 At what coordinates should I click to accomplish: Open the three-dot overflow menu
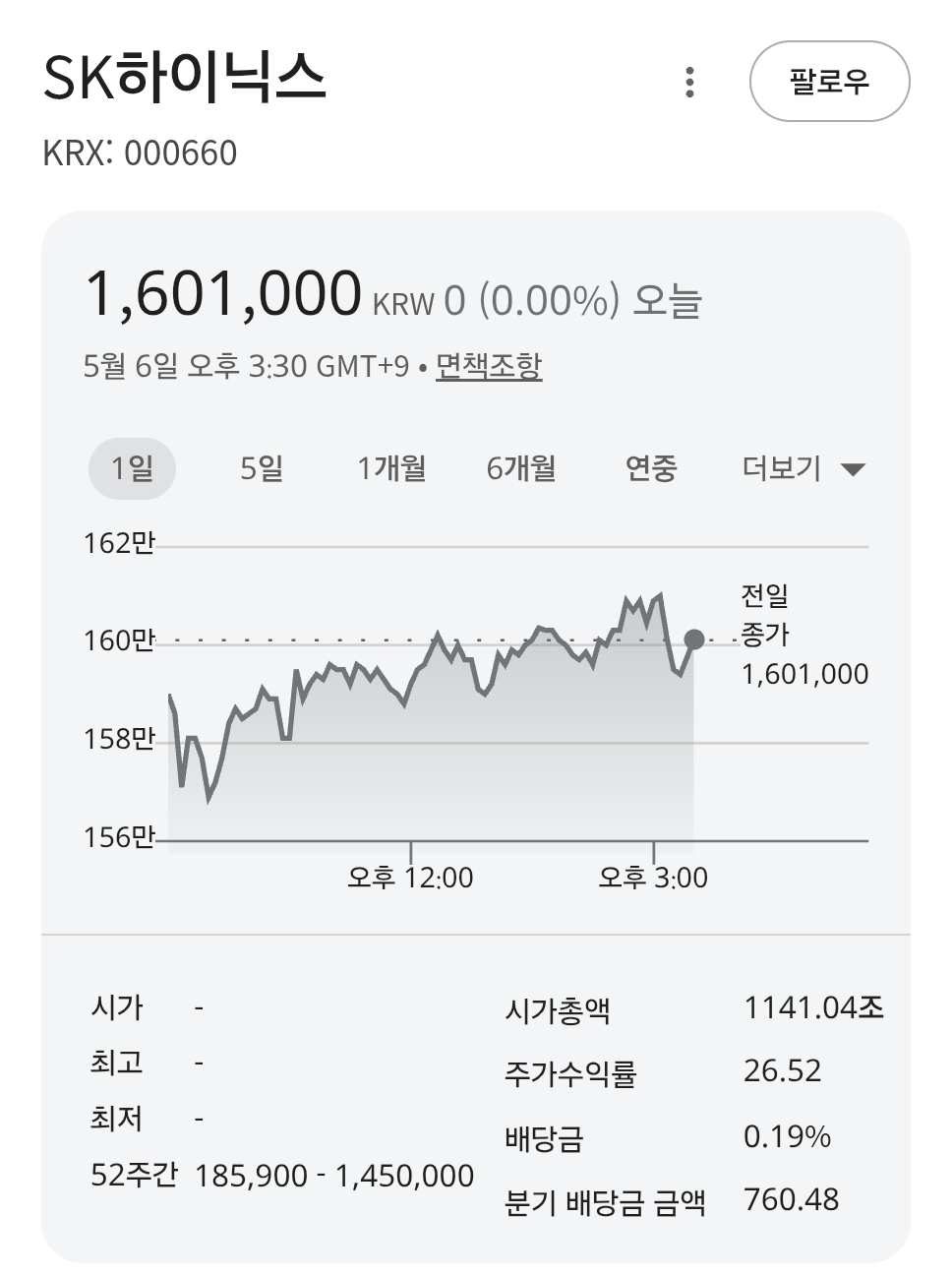[x=690, y=82]
